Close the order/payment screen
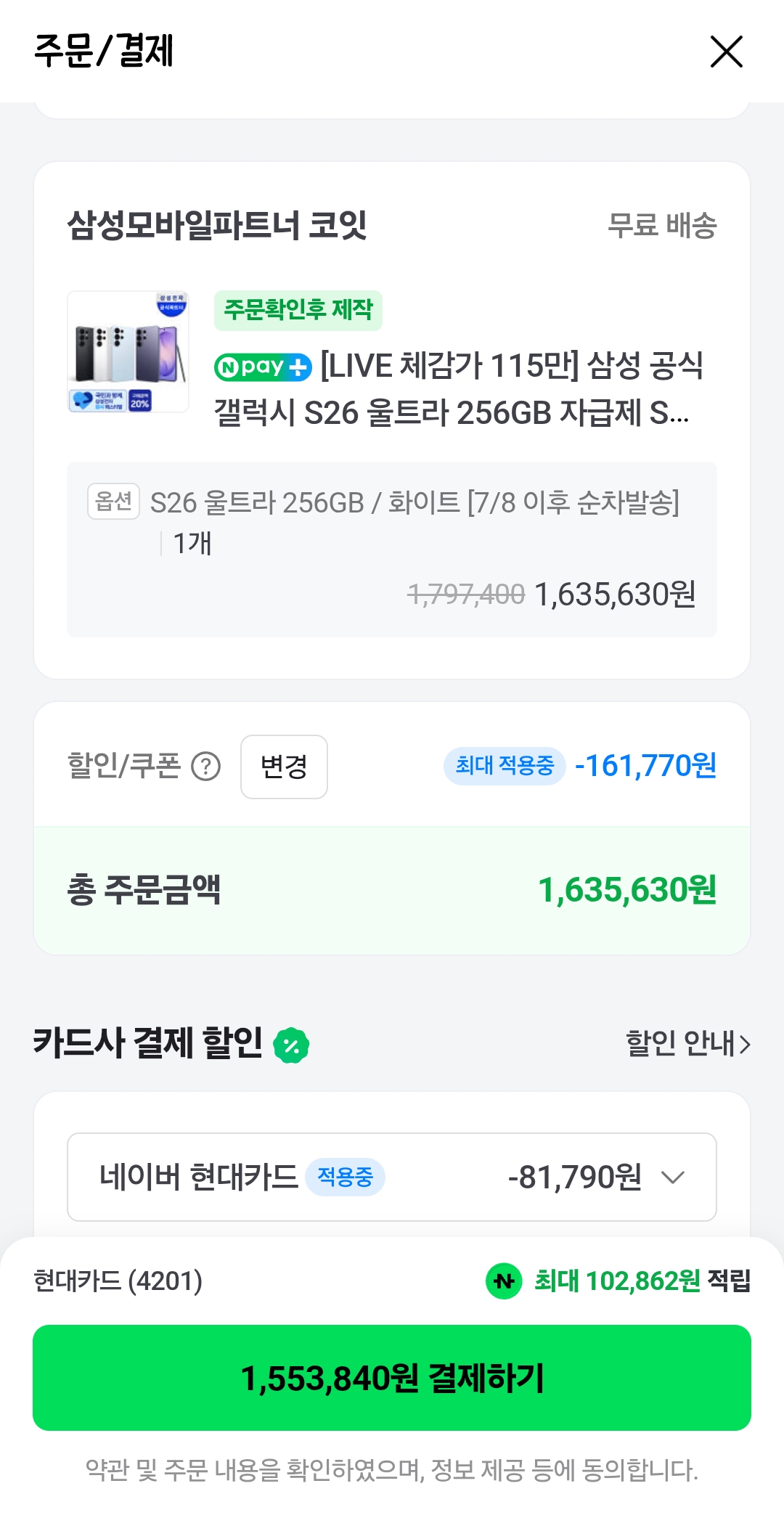 coord(726,52)
